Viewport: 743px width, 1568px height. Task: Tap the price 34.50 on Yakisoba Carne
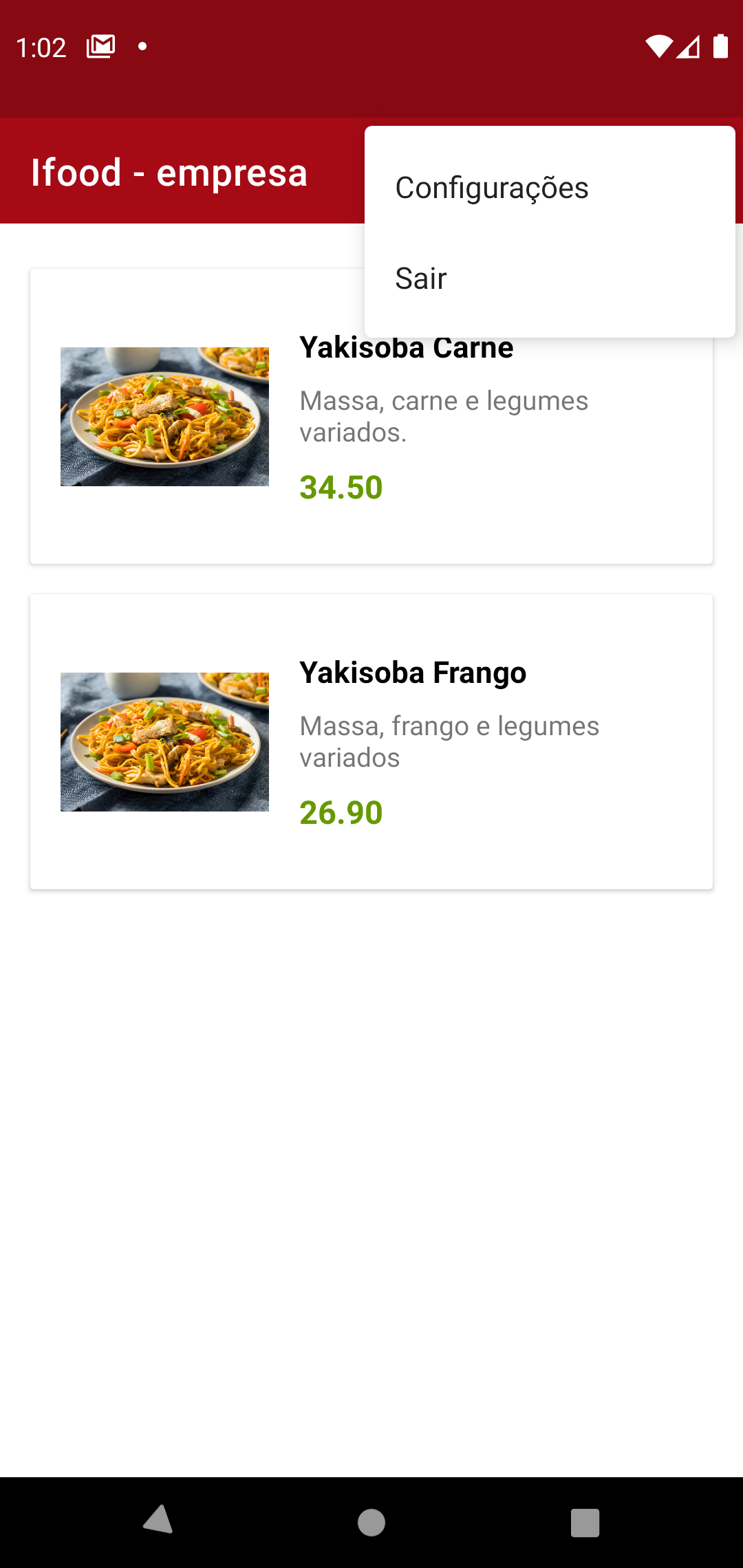[341, 487]
